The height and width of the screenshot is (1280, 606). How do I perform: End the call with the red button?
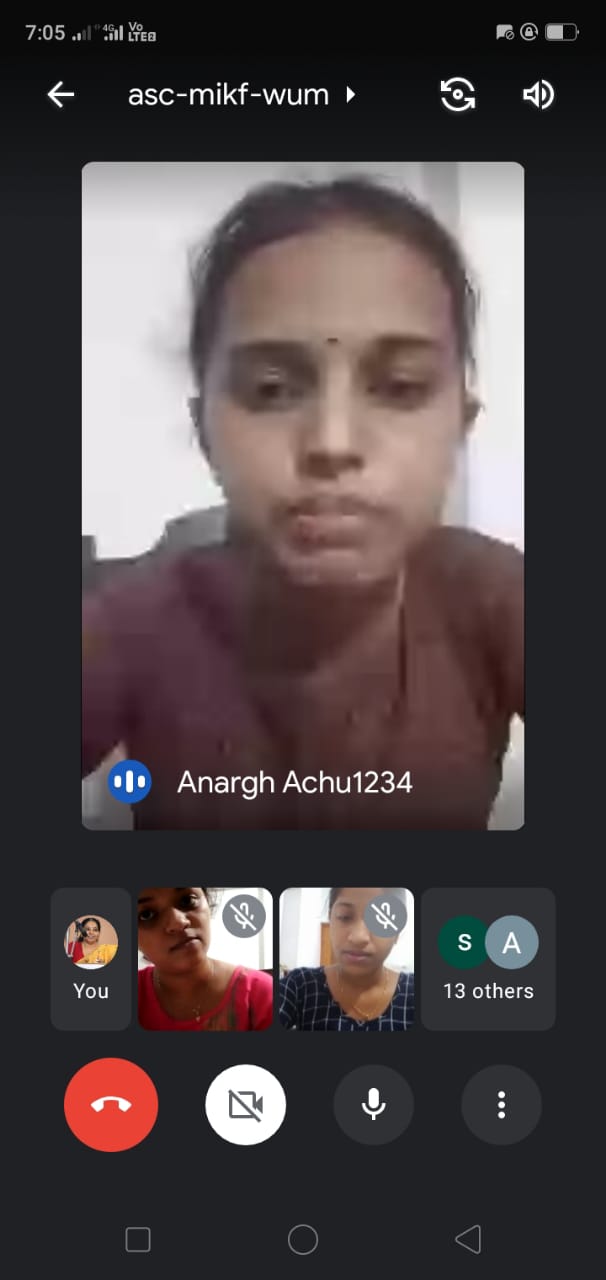pyautogui.click(x=111, y=1104)
